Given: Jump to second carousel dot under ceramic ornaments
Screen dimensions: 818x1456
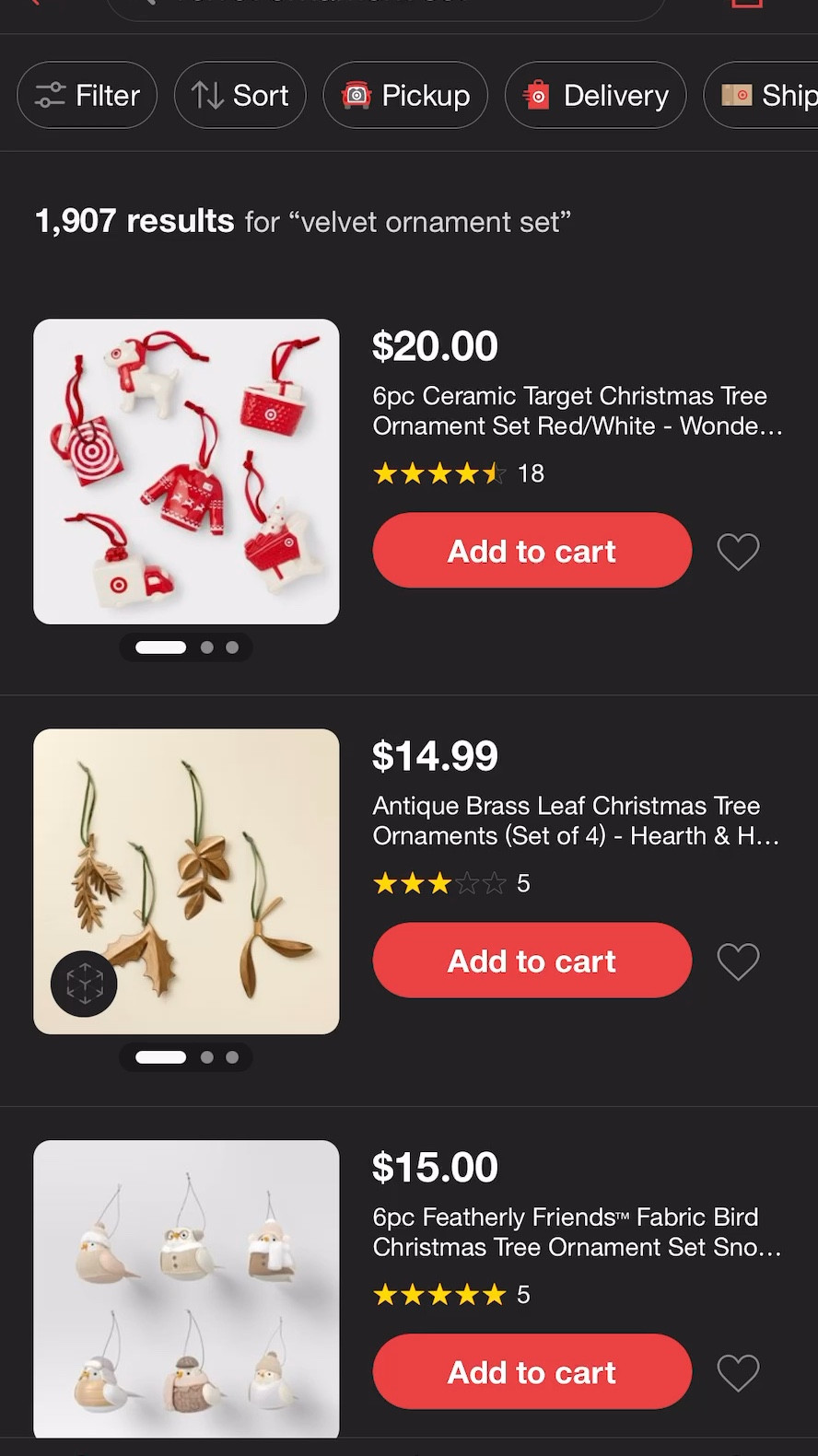Looking at the screenshot, I should 207,647.
